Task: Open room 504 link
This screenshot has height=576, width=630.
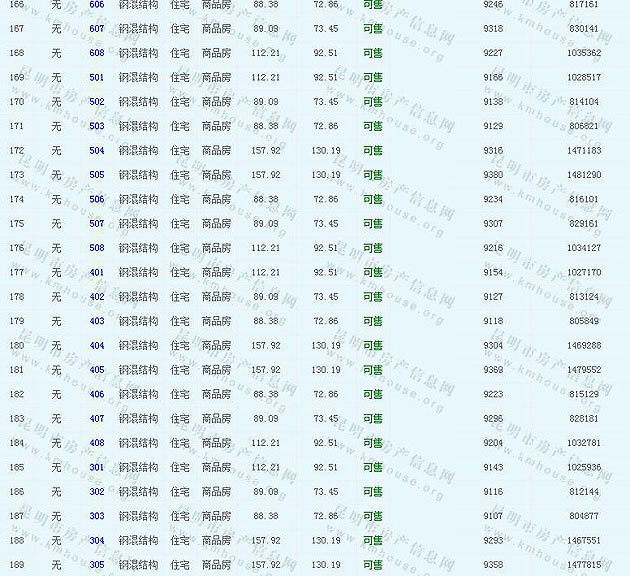Action: pyautogui.click(x=96, y=151)
